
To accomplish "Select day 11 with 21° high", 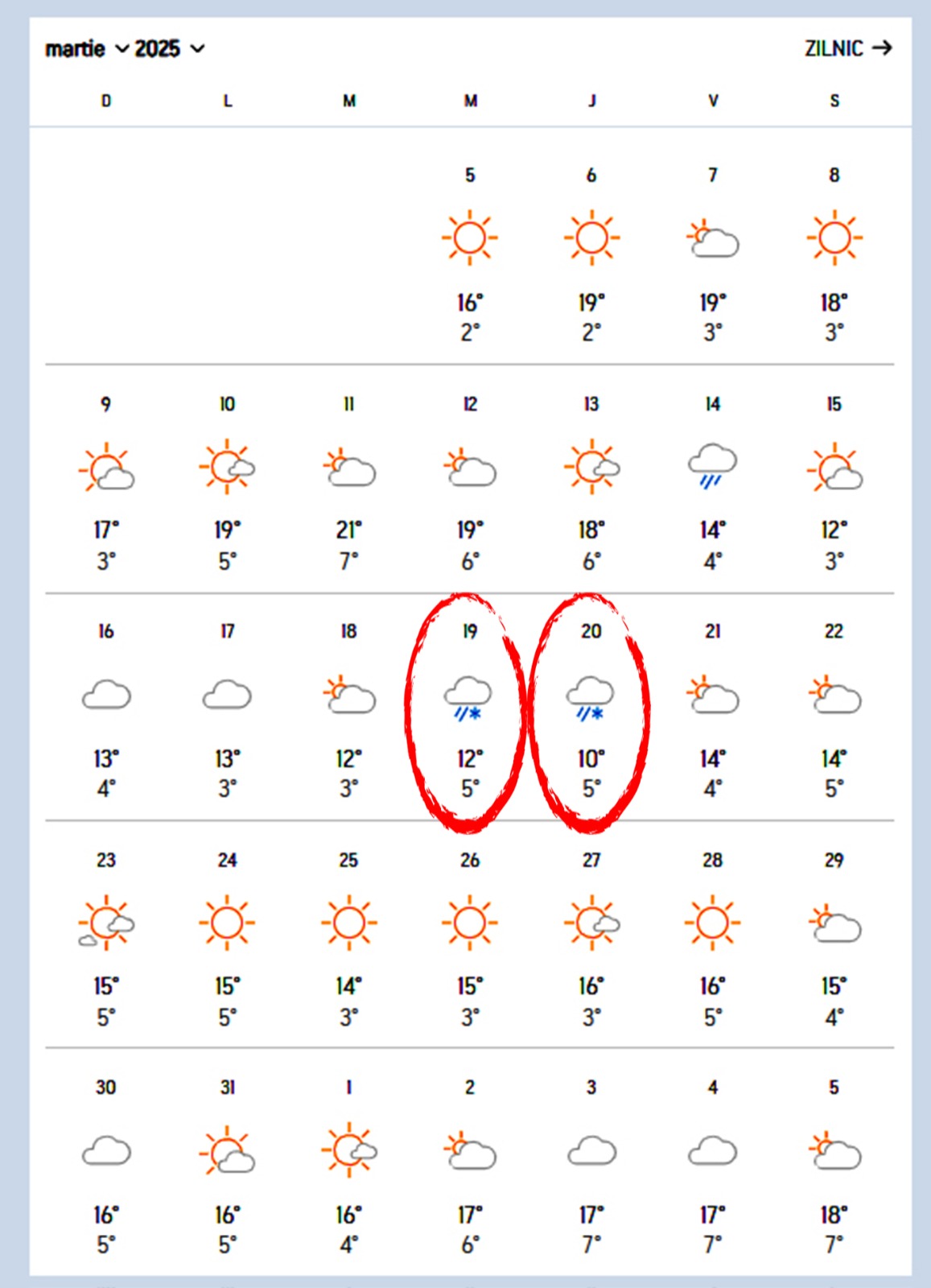I will click(348, 480).
